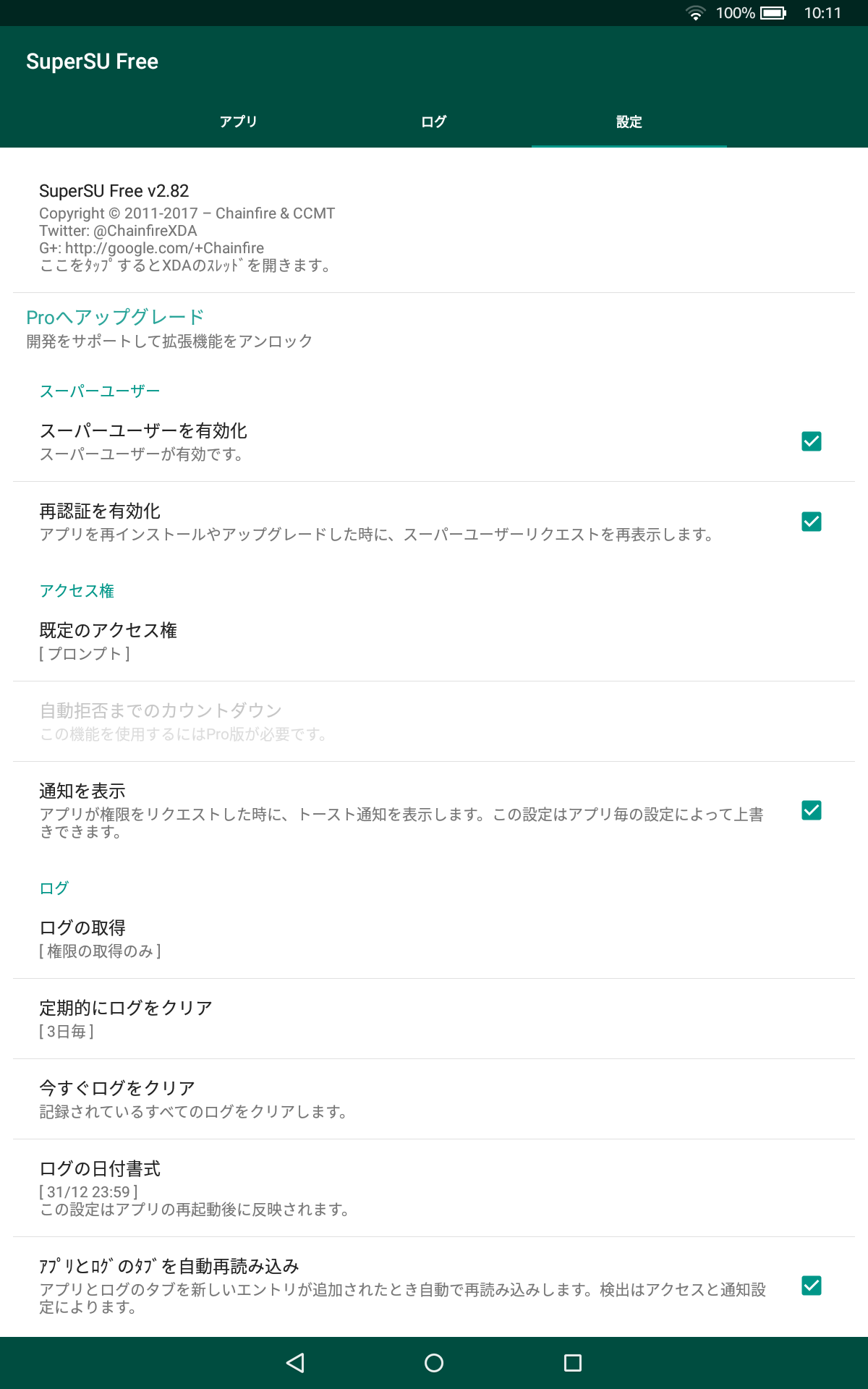
Task: Open Proへアップグレード
Action: pos(434,328)
